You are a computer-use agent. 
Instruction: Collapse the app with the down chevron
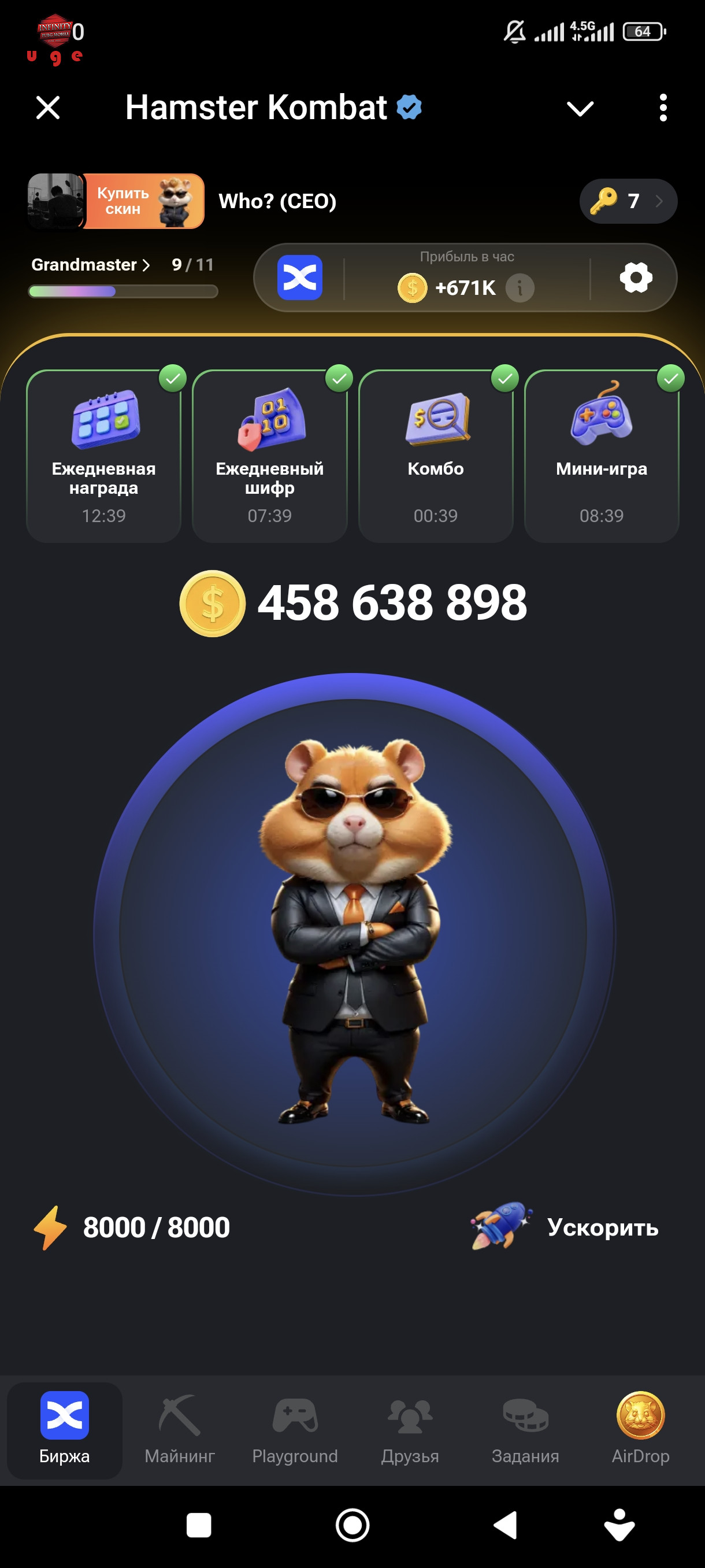point(580,109)
